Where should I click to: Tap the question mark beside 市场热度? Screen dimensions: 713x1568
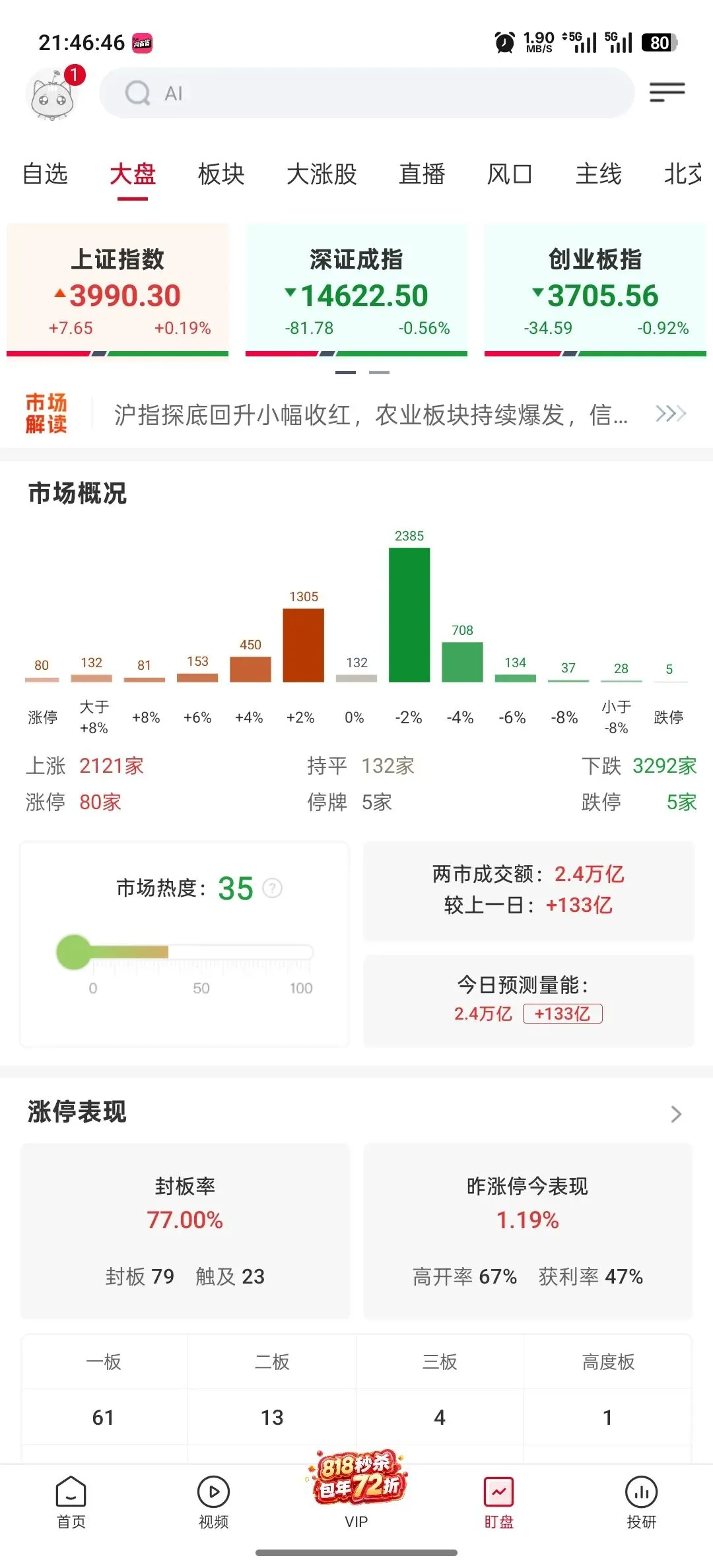tap(273, 888)
